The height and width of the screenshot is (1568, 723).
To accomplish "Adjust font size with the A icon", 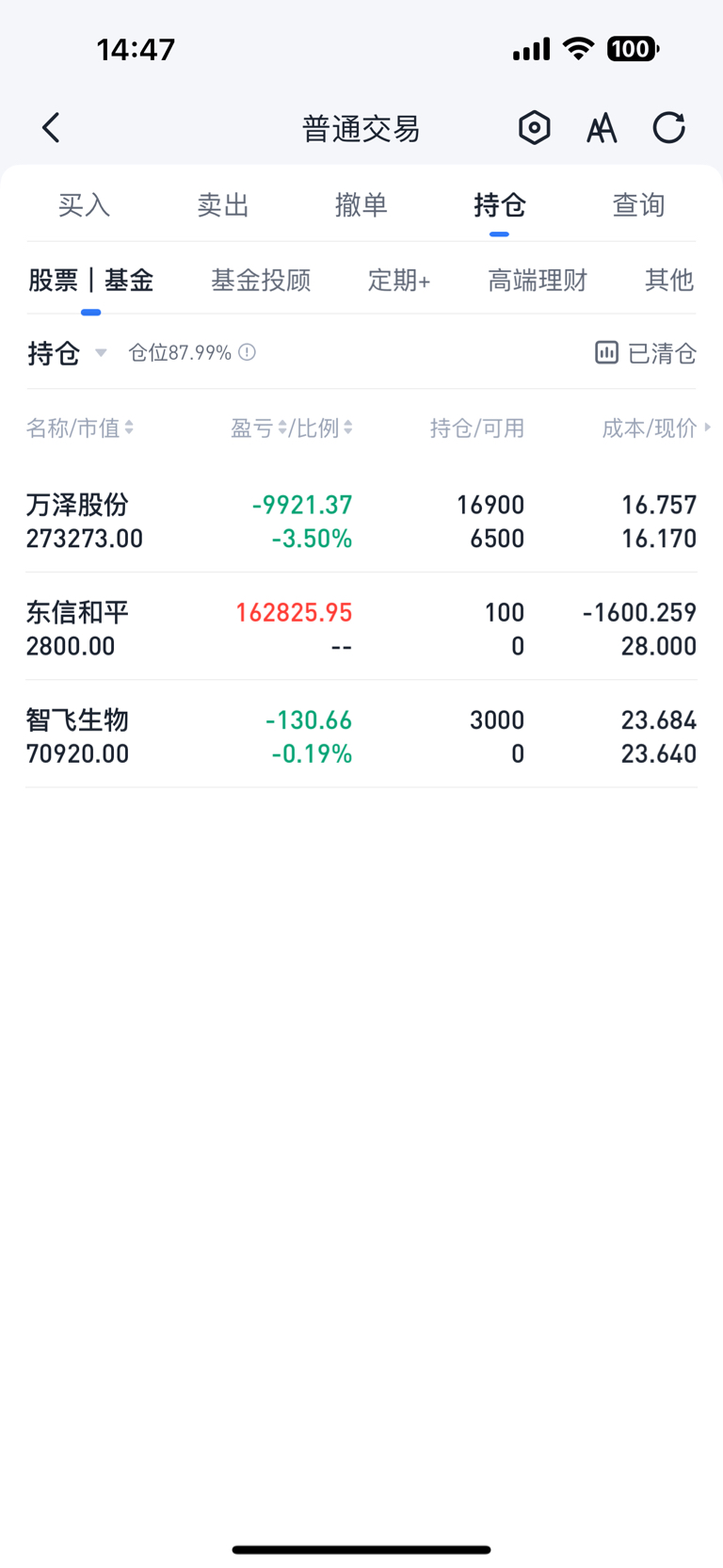I will [602, 128].
